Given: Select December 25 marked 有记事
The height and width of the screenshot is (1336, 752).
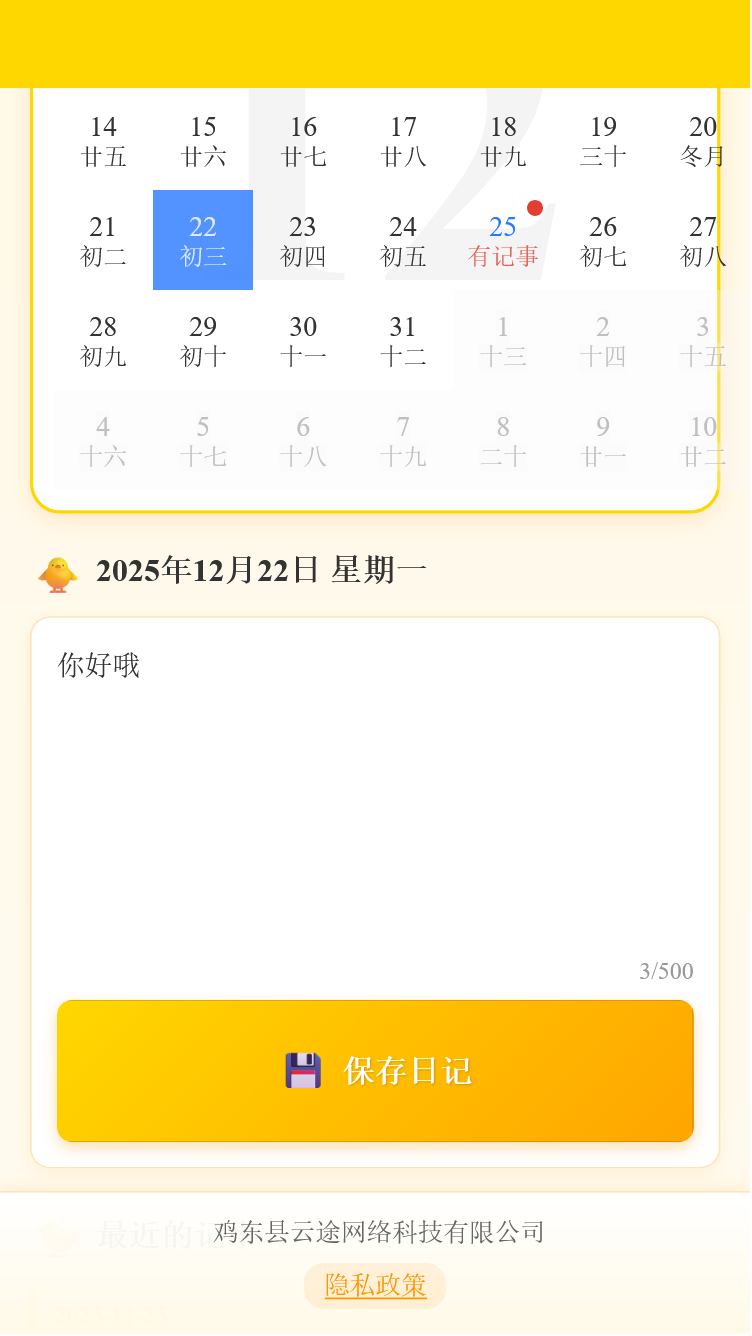Looking at the screenshot, I should [503, 240].
